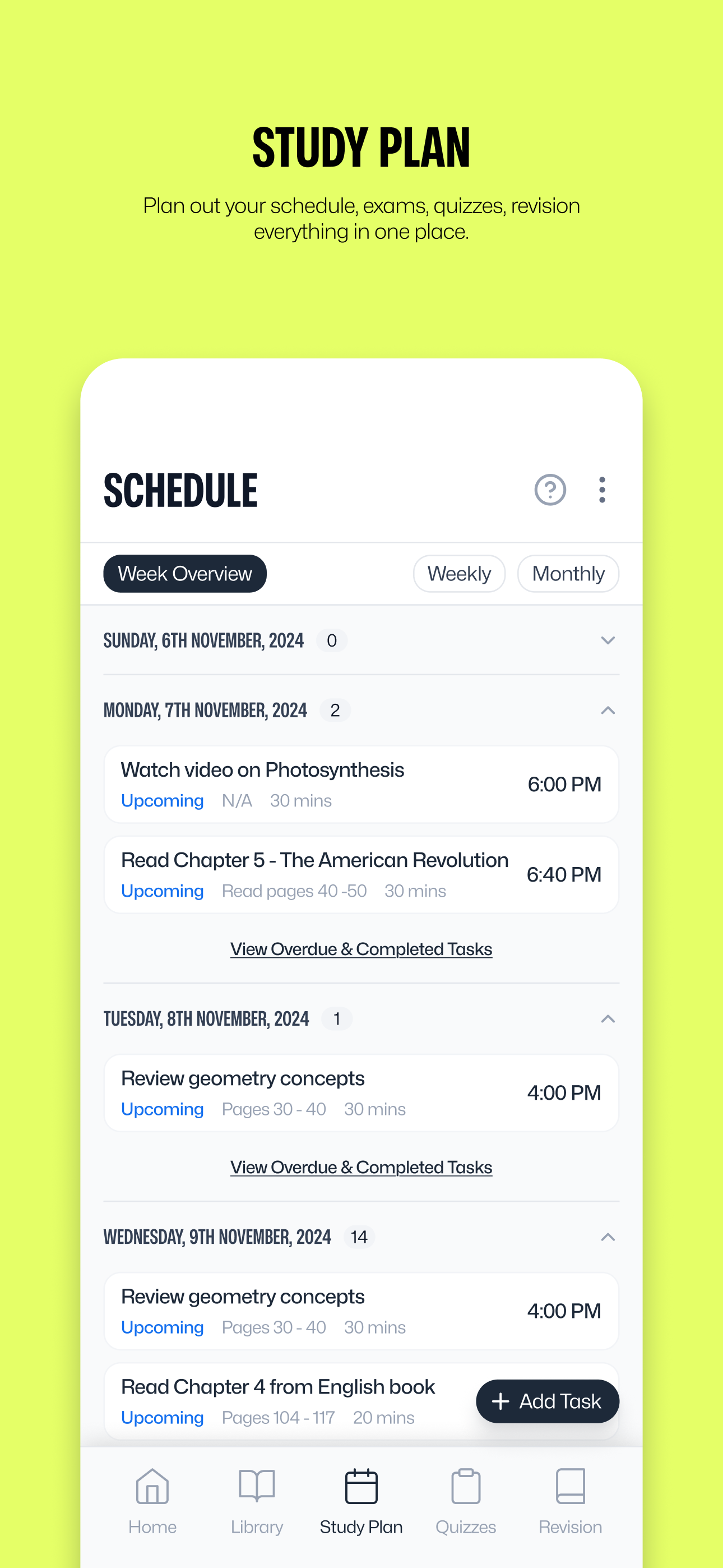Collapse the Monday 7th November section

point(607,711)
